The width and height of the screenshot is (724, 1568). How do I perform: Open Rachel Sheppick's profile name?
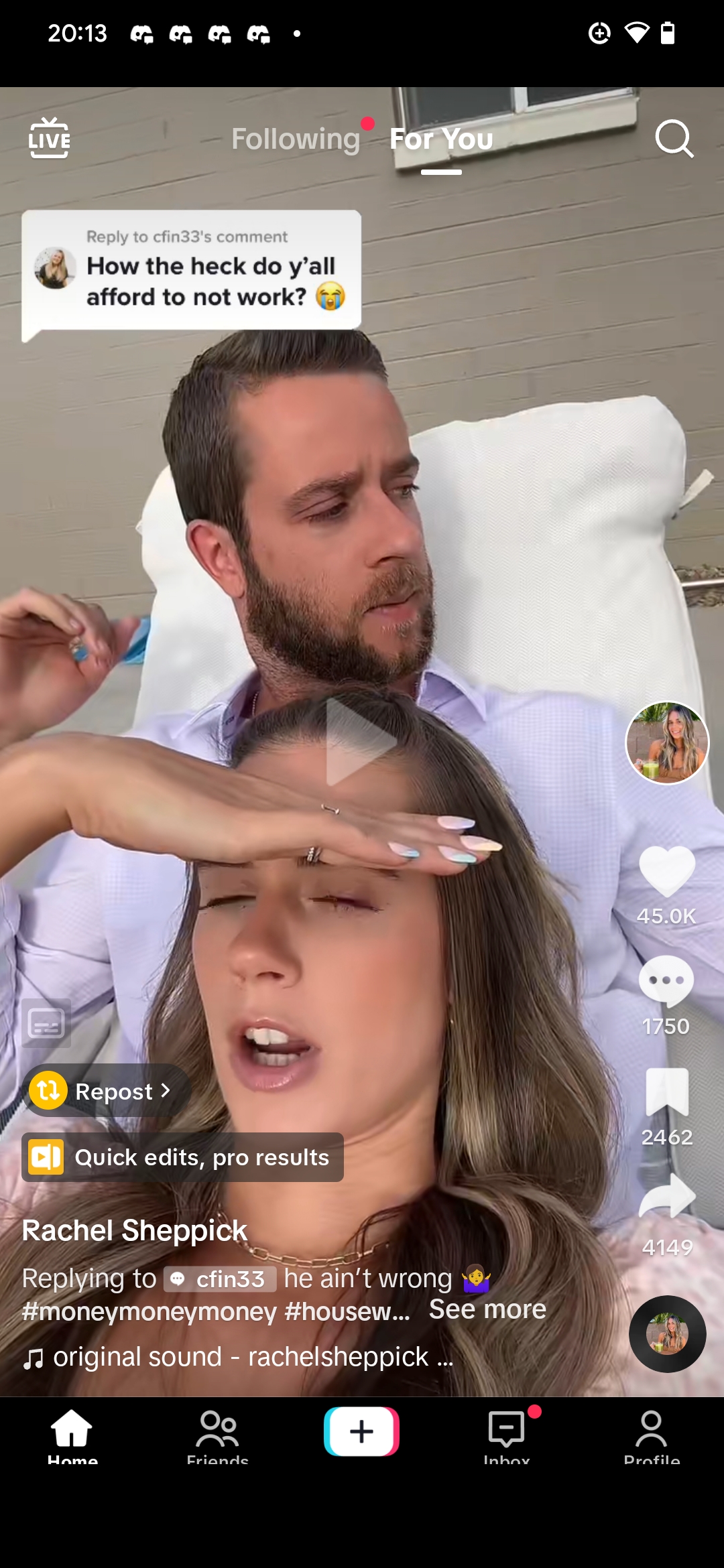coord(135,1230)
